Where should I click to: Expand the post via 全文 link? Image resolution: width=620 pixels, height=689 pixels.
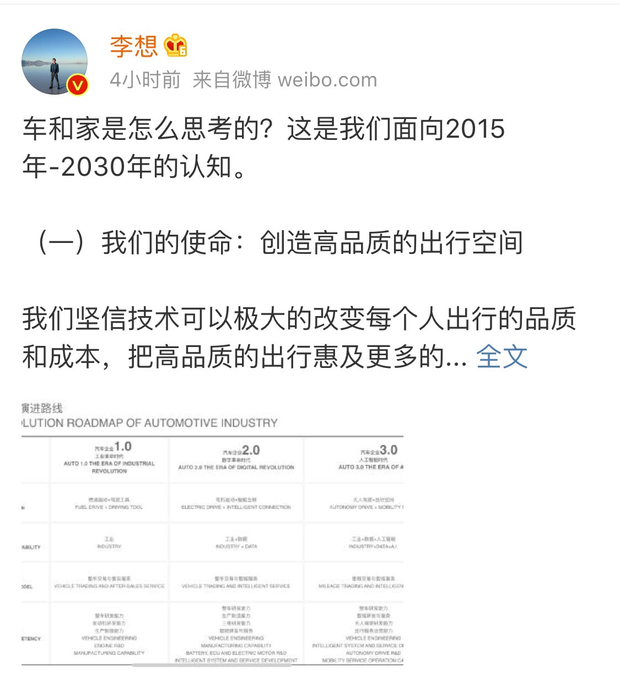coord(501,356)
